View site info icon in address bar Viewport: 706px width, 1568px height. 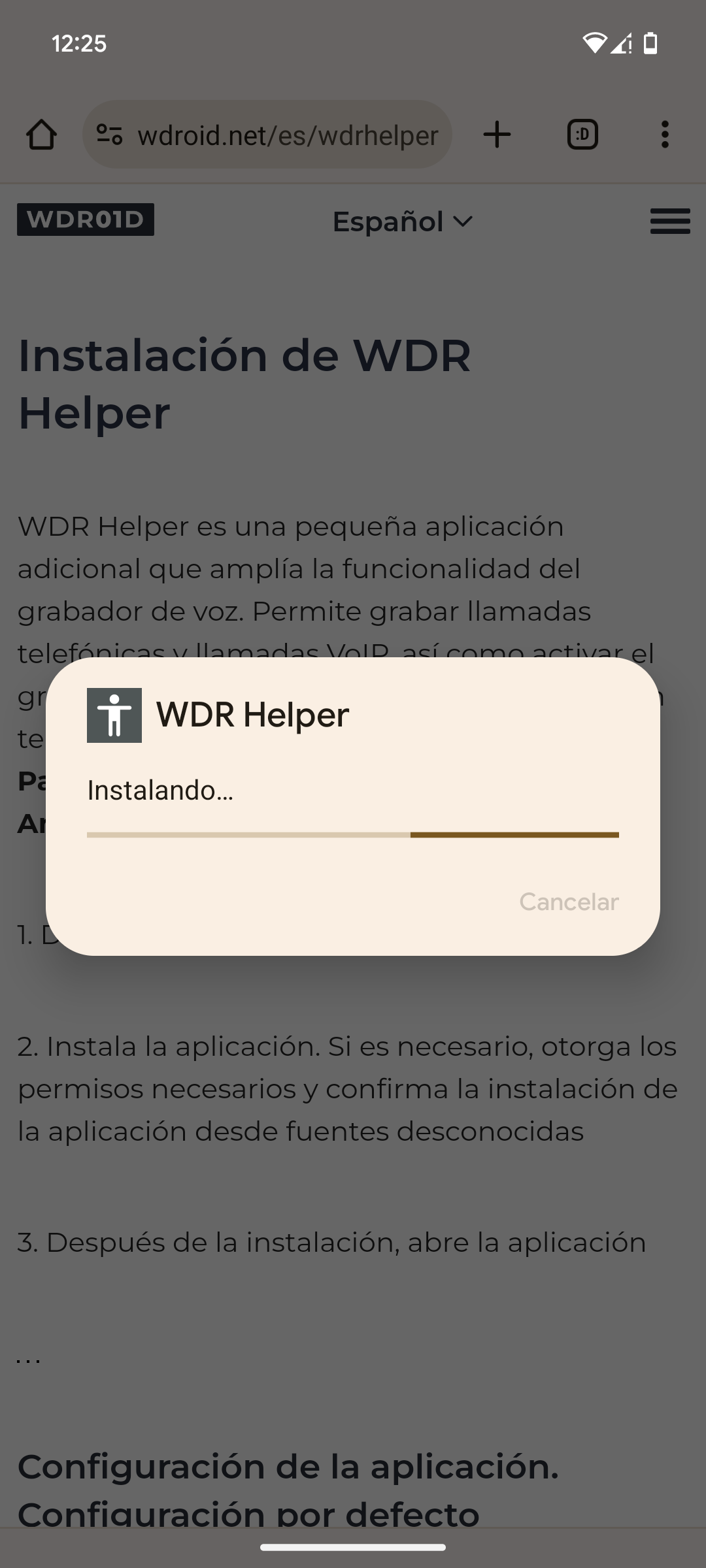click(109, 135)
